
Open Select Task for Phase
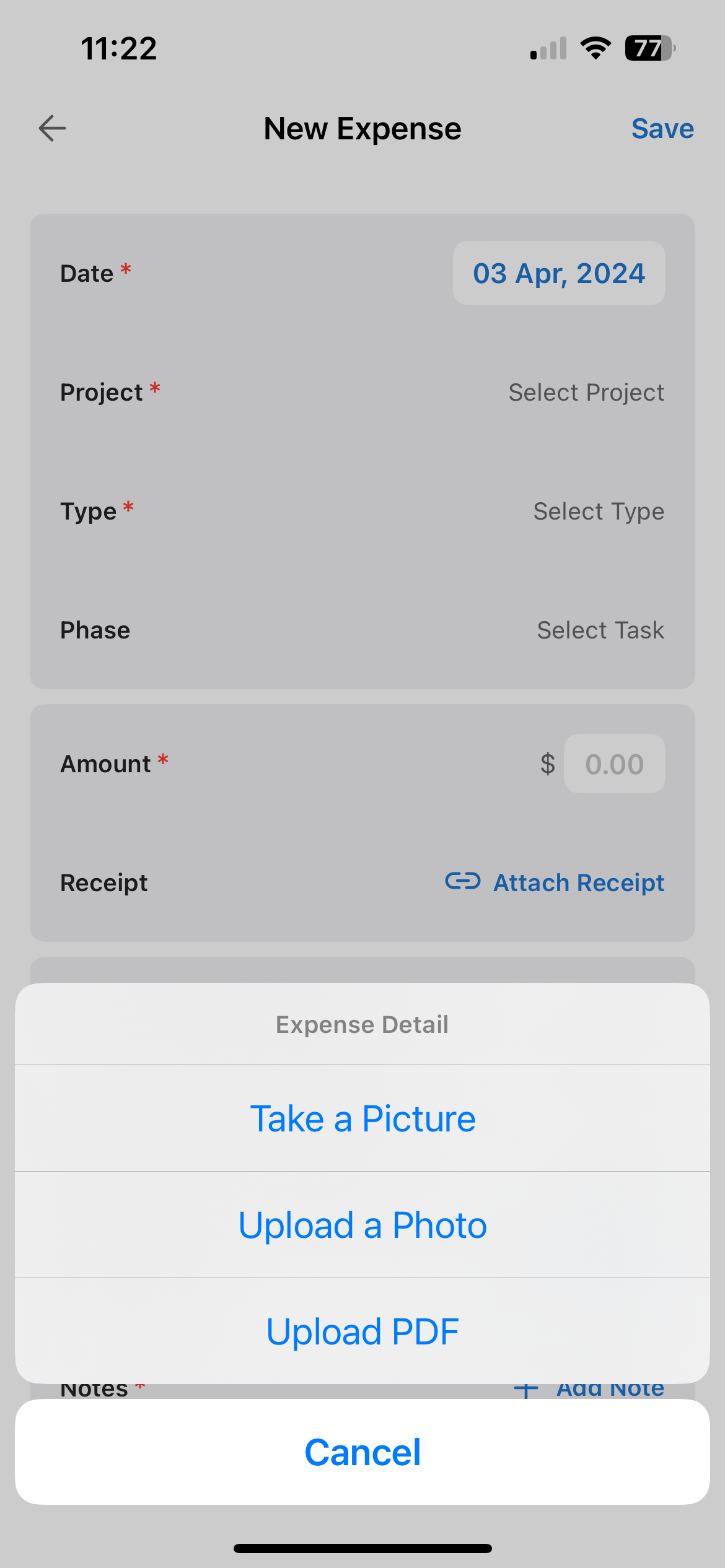point(600,630)
